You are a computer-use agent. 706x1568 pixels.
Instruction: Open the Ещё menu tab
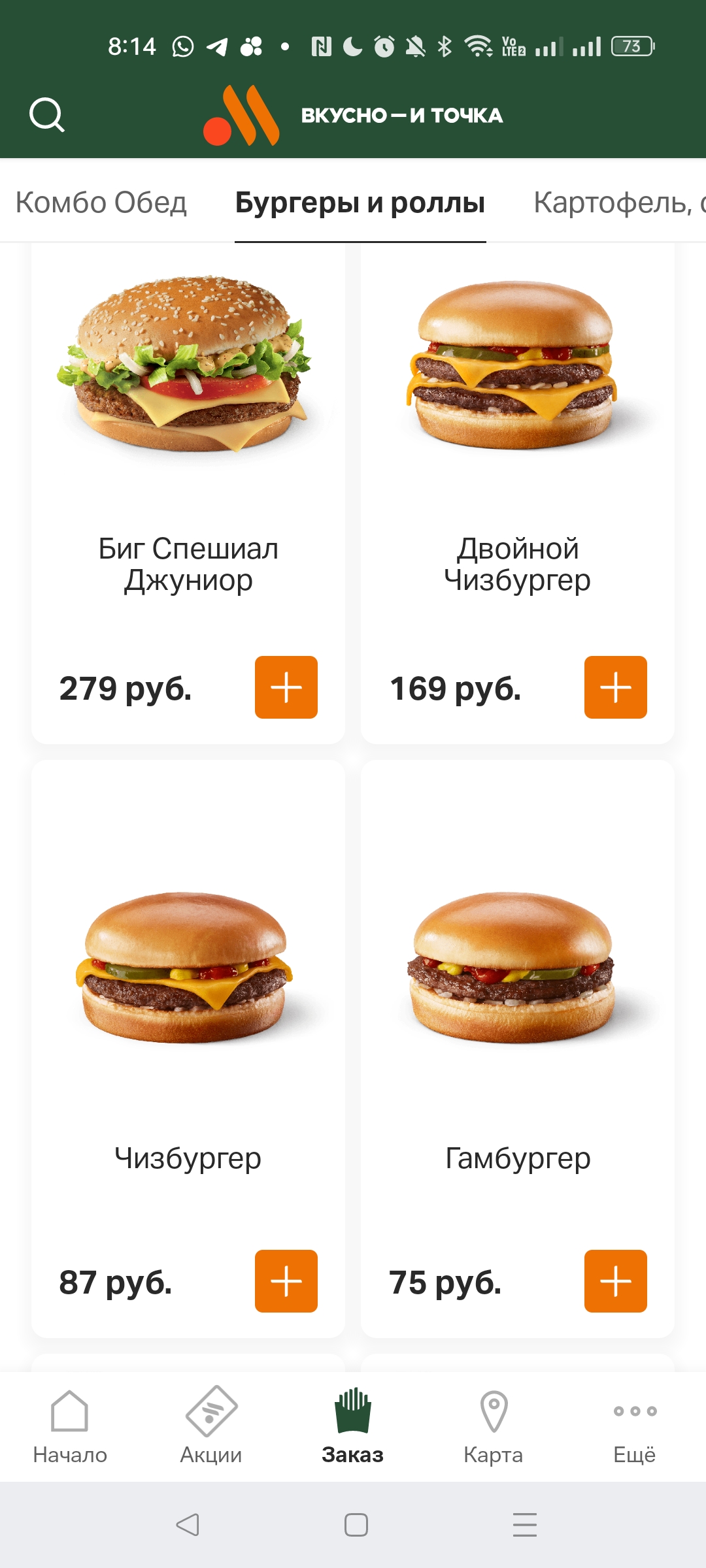click(634, 1426)
